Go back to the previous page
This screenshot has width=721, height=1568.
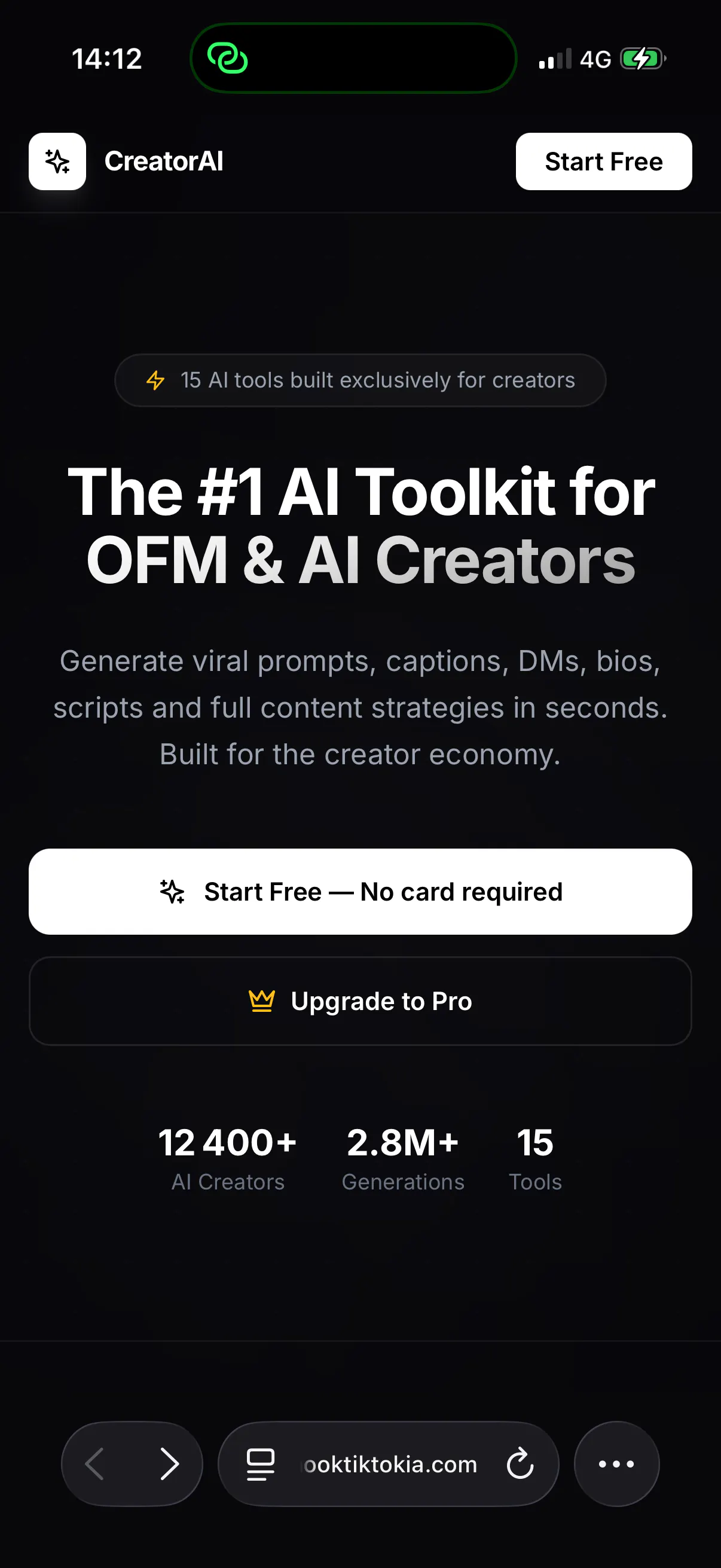coord(95,1463)
